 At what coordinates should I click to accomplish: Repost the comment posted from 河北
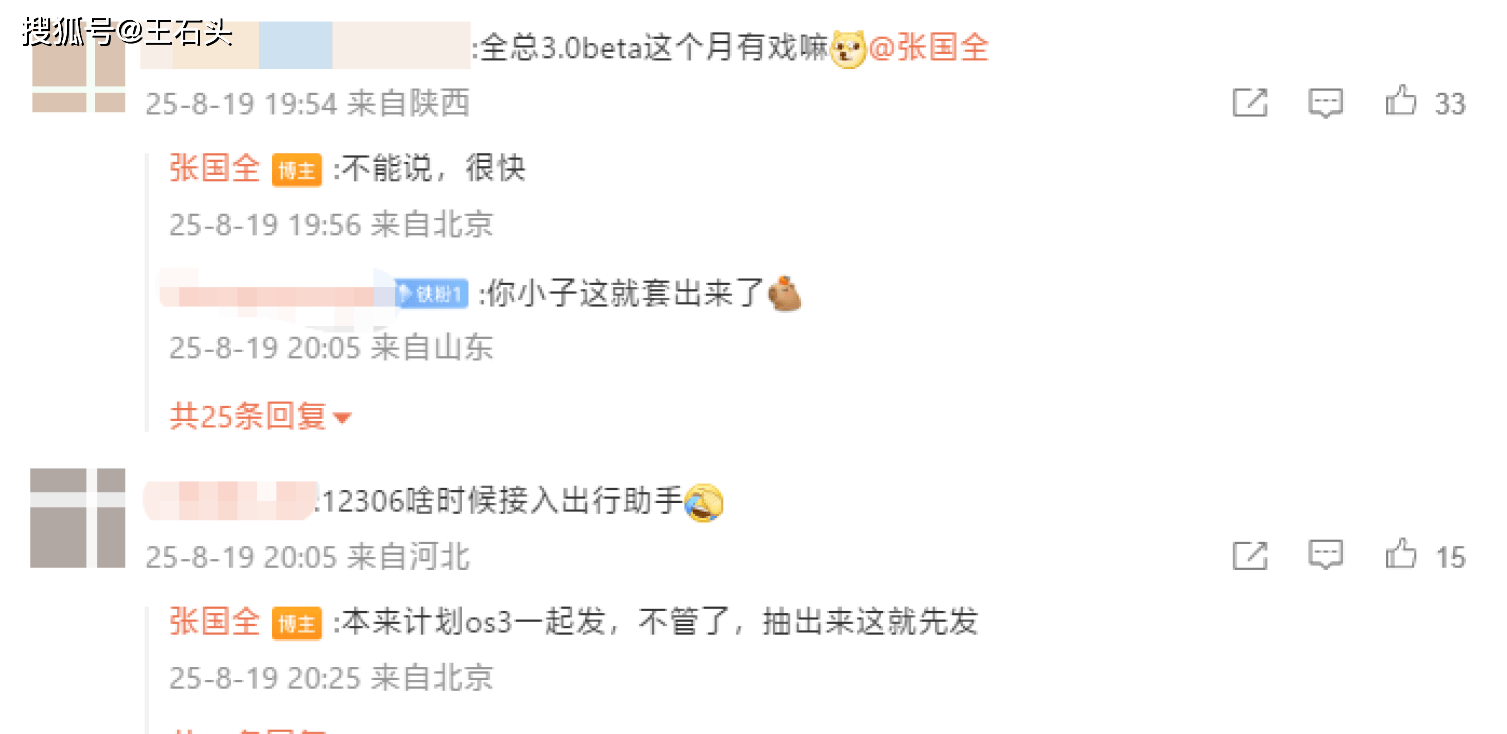point(1250,555)
